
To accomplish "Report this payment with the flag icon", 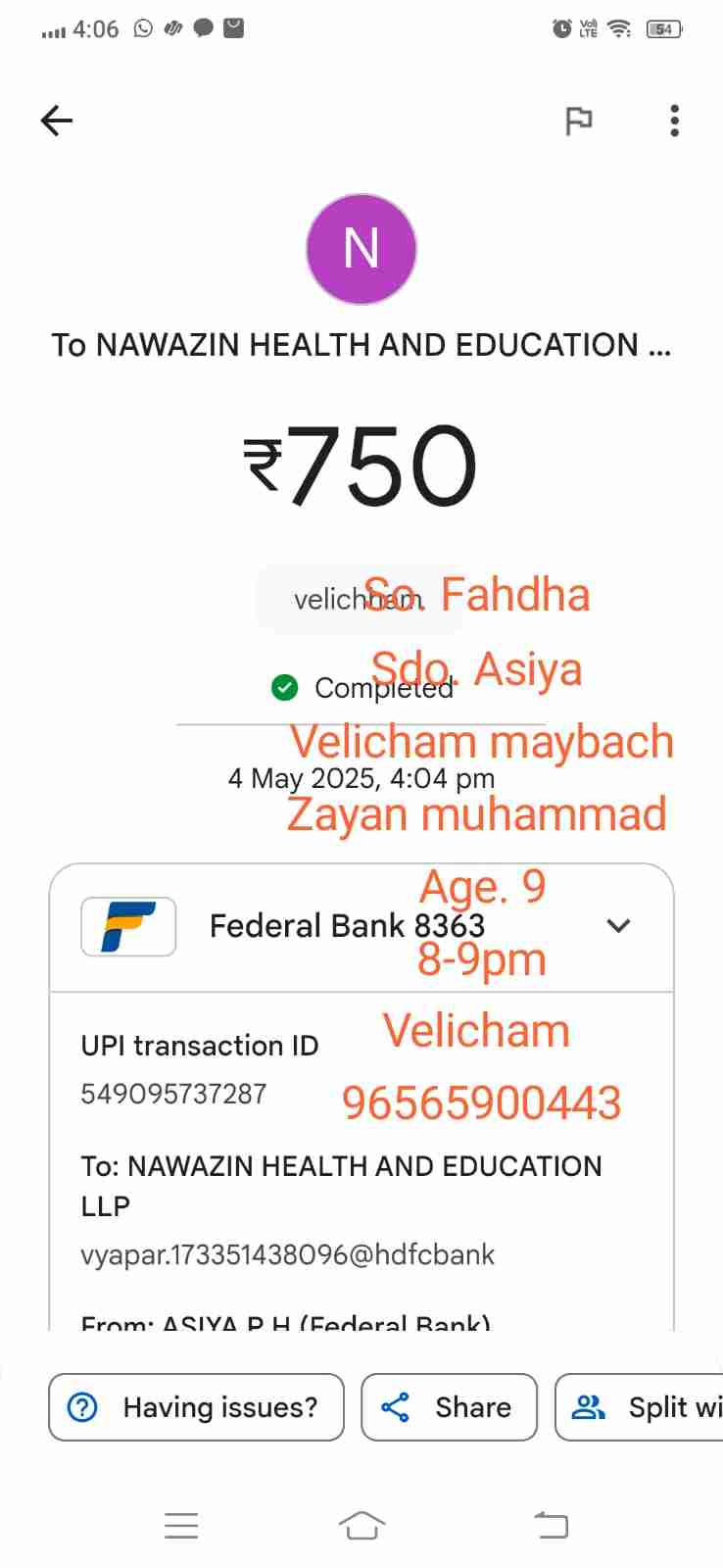I will pos(579,121).
